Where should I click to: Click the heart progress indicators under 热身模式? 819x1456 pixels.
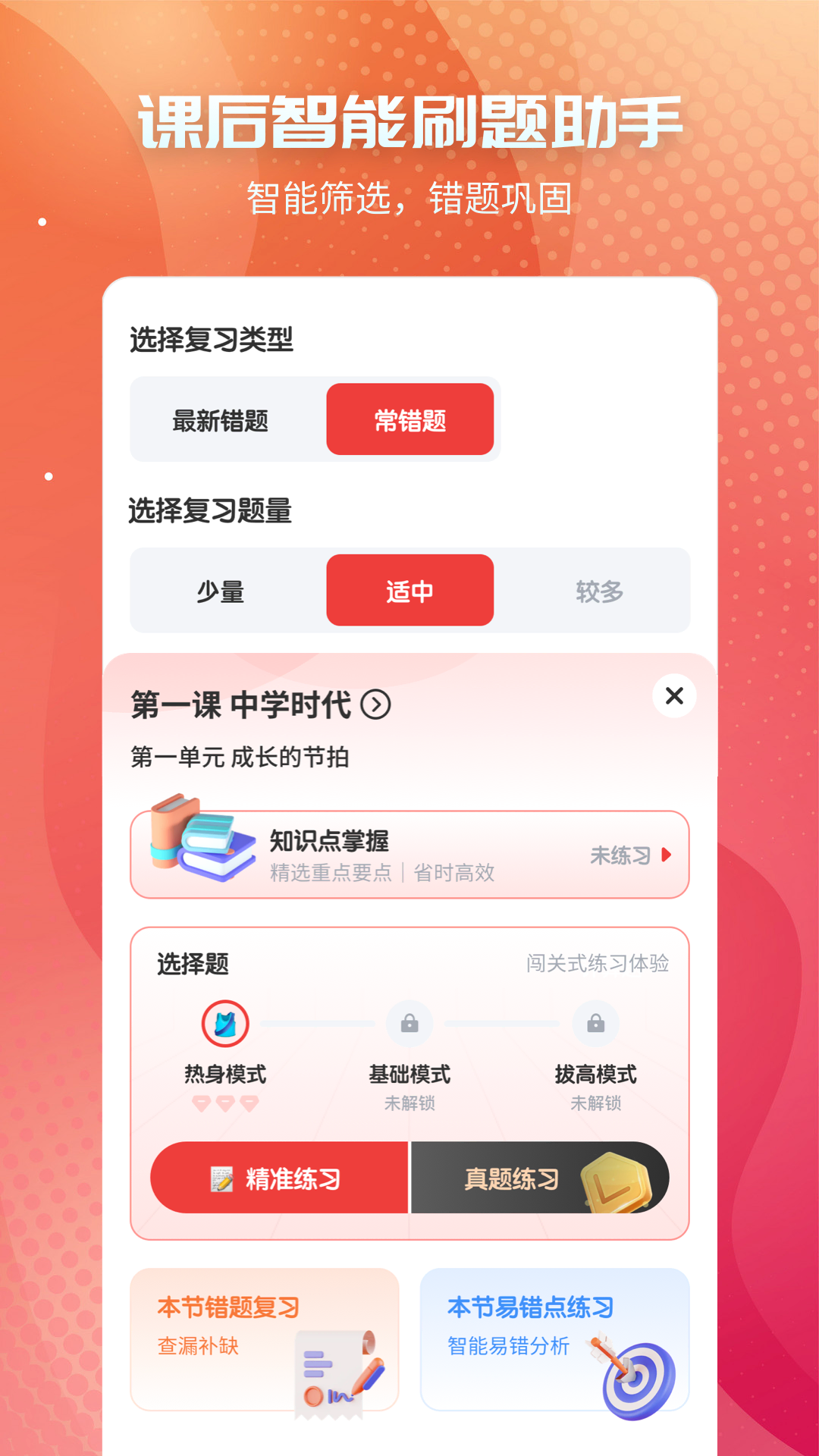tap(224, 1104)
